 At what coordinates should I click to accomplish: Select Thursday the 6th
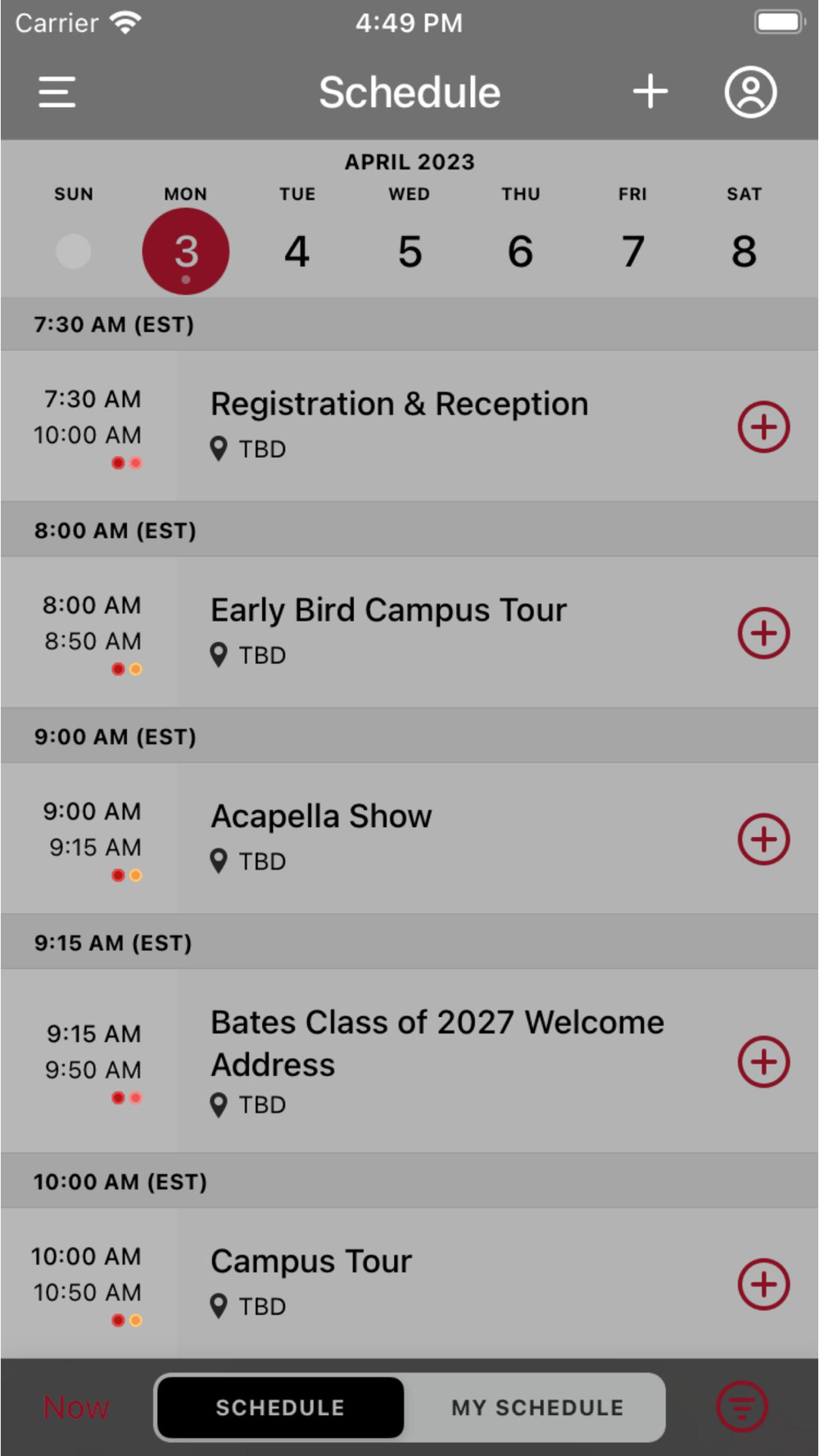pyautogui.click(x=521, y=251)
